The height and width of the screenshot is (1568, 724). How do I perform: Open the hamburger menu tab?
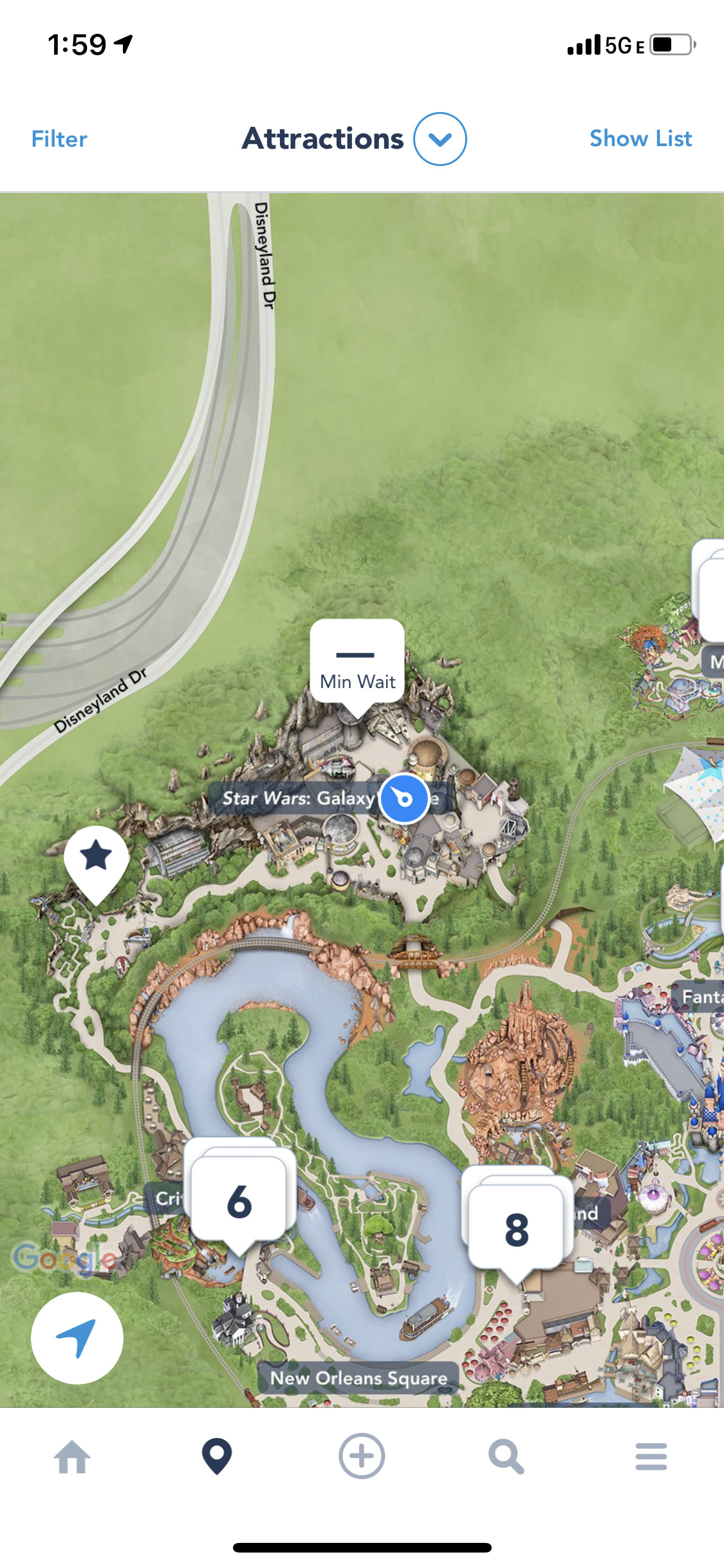[x=651, y=1457]
